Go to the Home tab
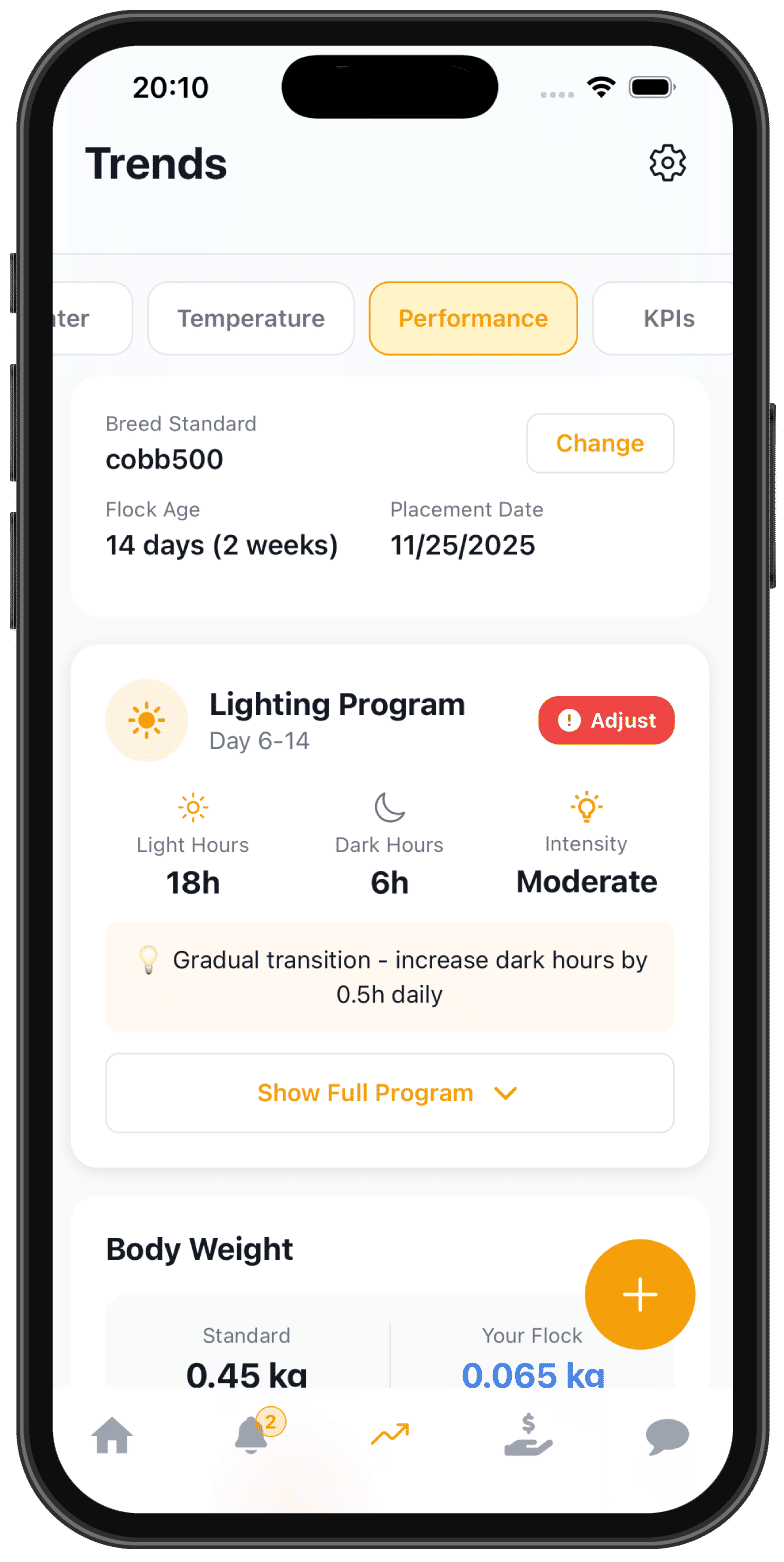784x1562 pixels. coord(112,1438)
